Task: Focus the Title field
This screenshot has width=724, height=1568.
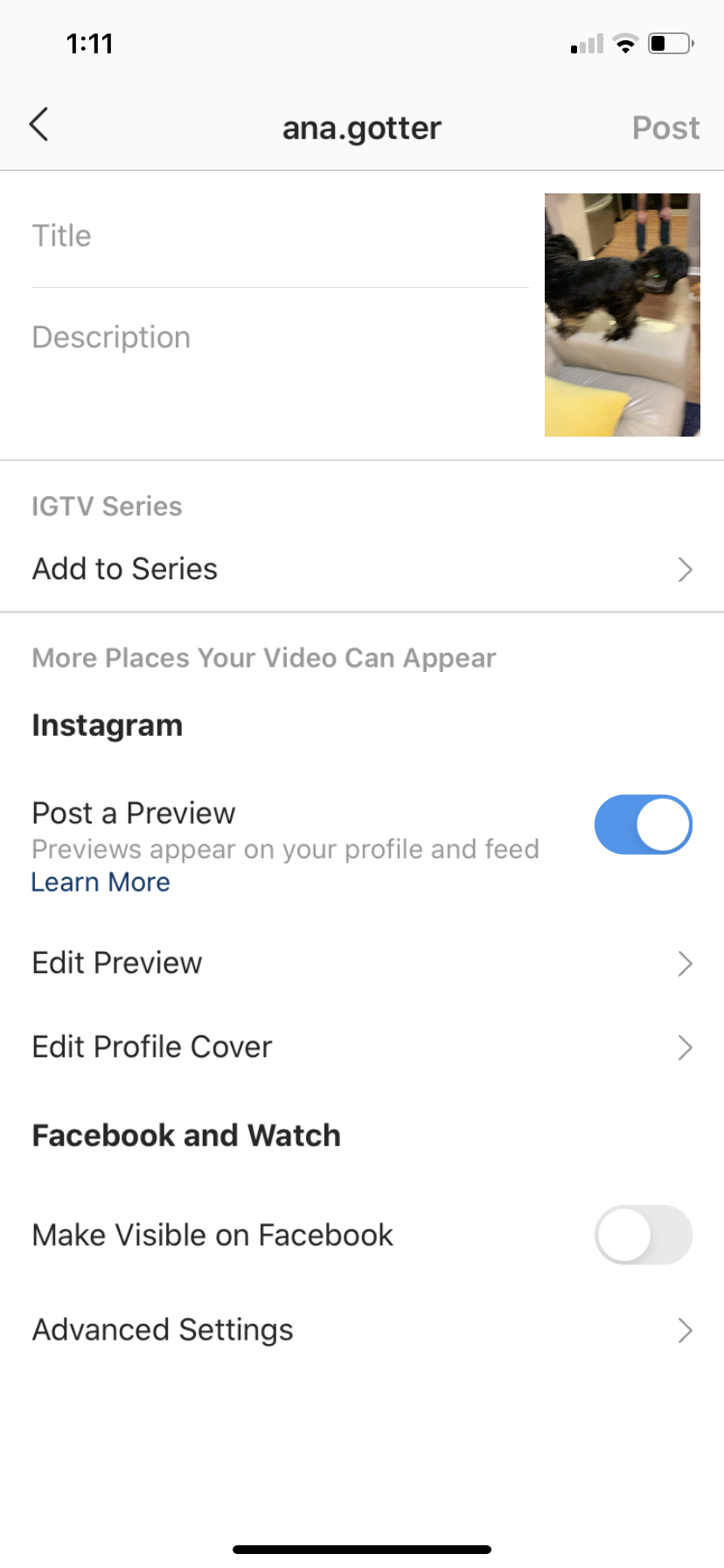Action: click(x=280, y=236)
